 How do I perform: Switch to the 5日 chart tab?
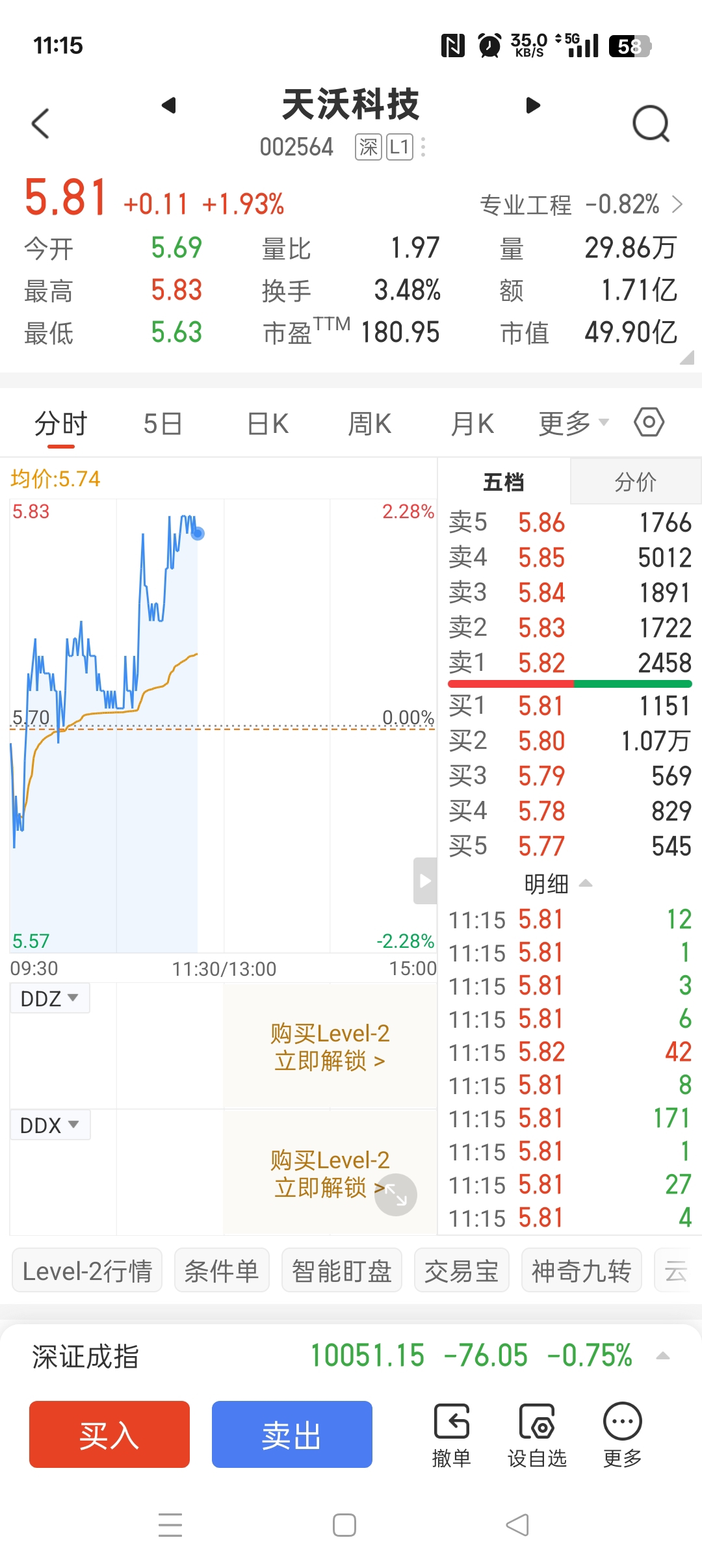pyautogui.click(x=162, y=424)
